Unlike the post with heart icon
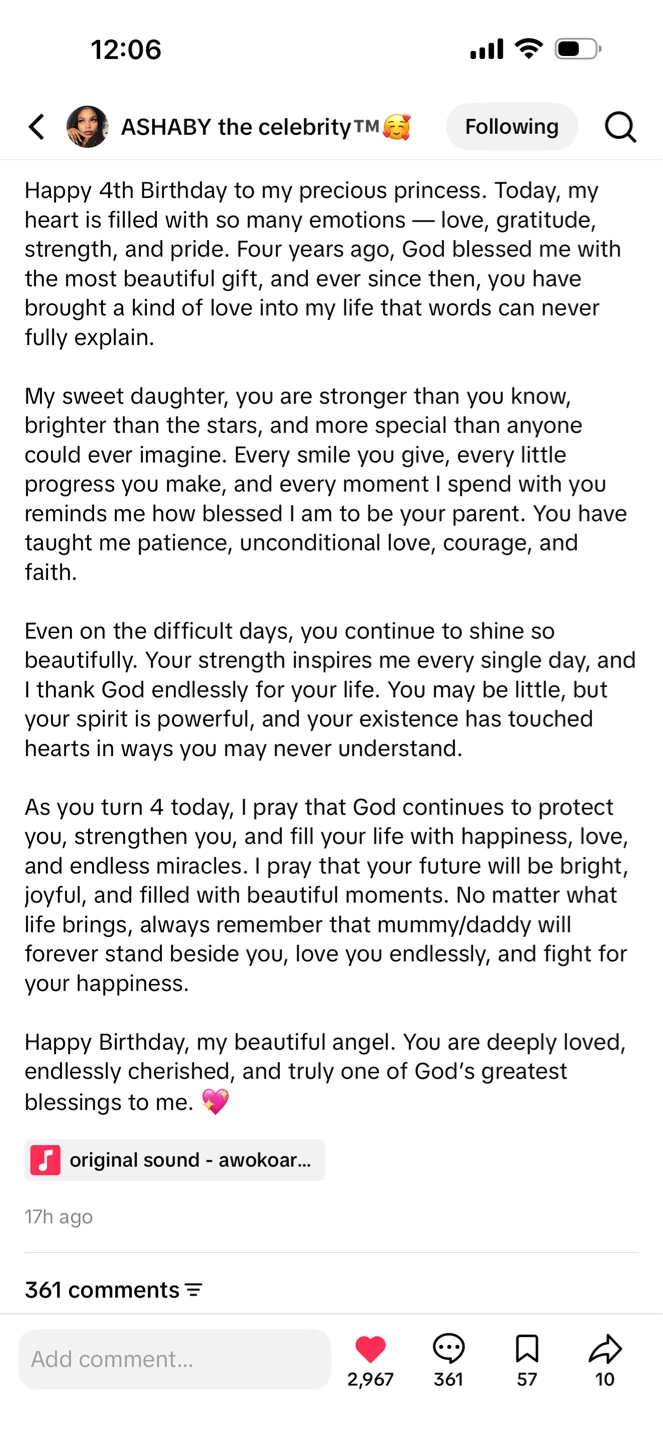663x1440 pixels. [x=370, y=1349]
